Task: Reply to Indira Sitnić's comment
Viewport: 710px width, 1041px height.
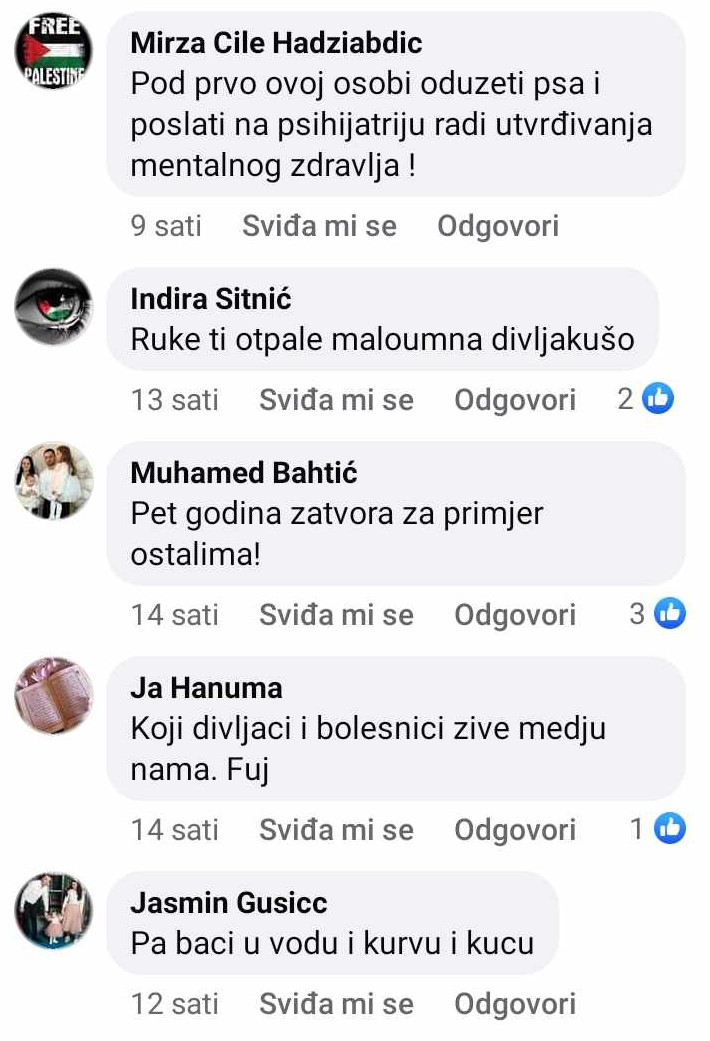Action: [x=514, y=400]
